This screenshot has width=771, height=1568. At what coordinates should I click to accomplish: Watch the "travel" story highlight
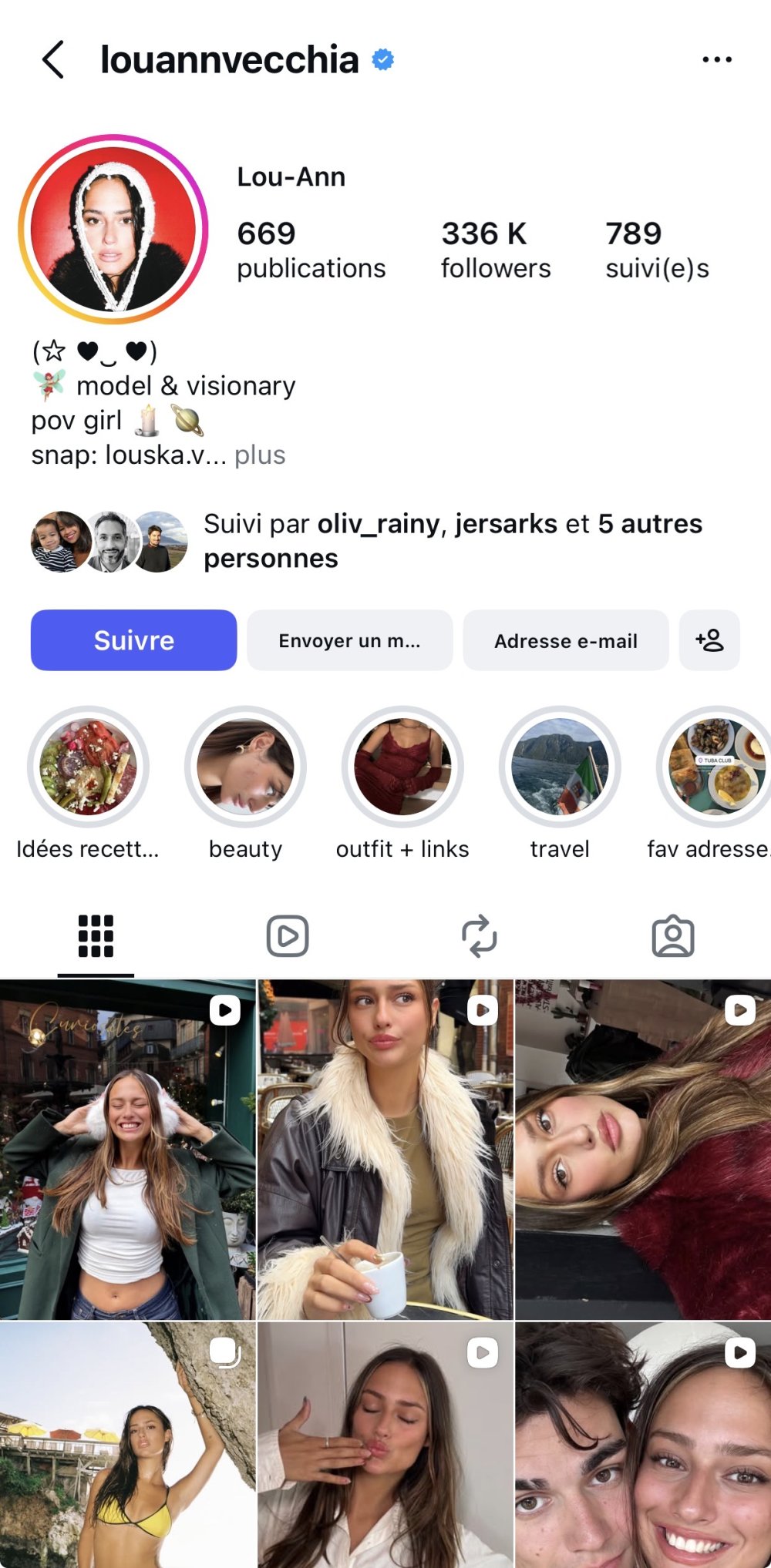(560, 767)
